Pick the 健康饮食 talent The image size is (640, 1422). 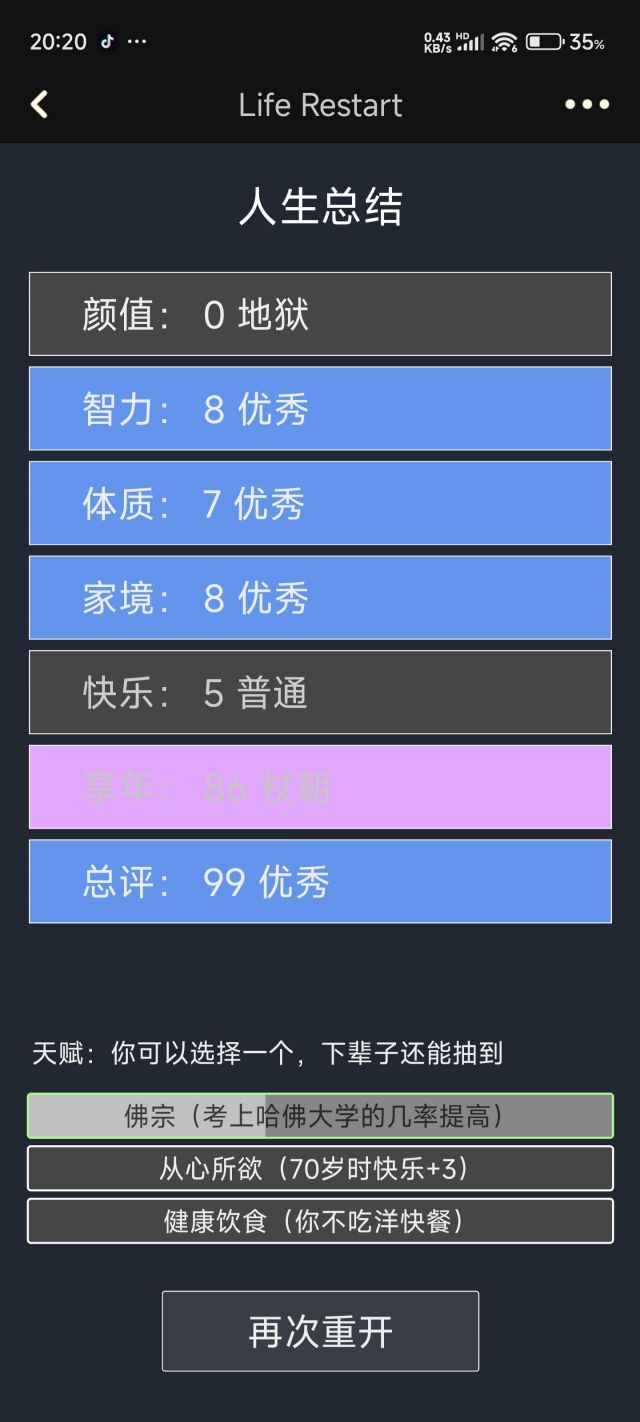pos(320,1221)
